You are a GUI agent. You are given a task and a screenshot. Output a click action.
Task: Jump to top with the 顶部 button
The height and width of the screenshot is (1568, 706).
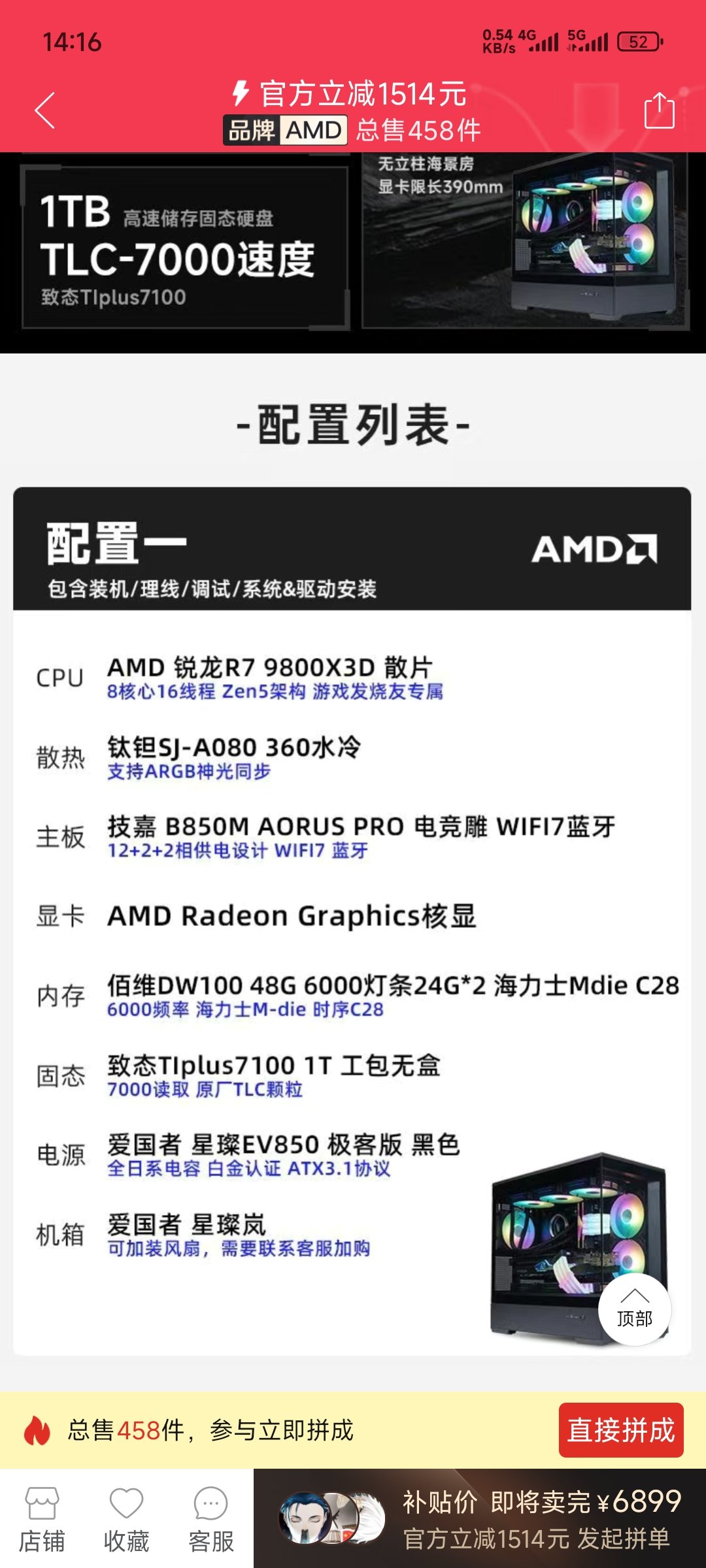pos(634,1309)
